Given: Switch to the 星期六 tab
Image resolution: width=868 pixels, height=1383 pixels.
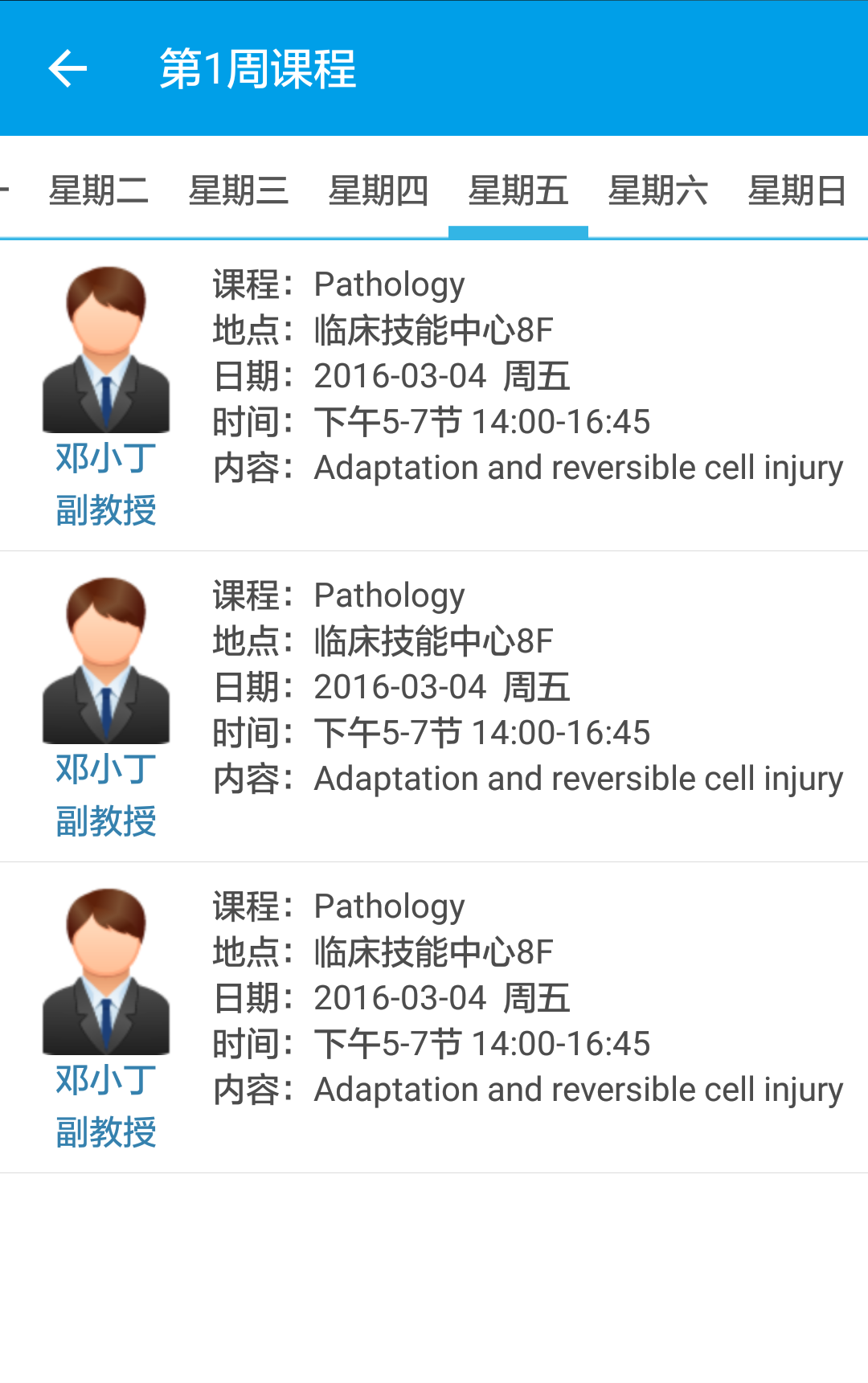Looking at the screenshot, I should 657,190.
